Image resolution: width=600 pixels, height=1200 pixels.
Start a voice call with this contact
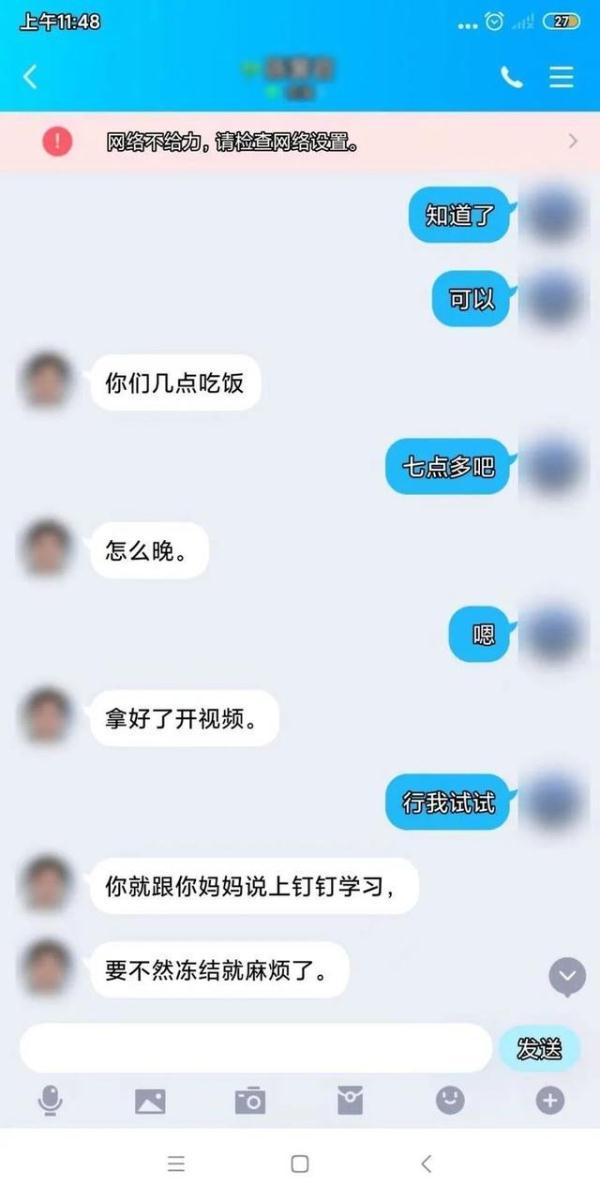[511, 78]
